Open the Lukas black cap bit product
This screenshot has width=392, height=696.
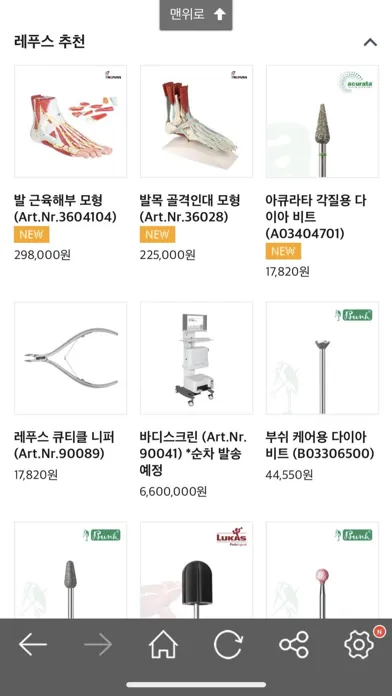[196, 570]
